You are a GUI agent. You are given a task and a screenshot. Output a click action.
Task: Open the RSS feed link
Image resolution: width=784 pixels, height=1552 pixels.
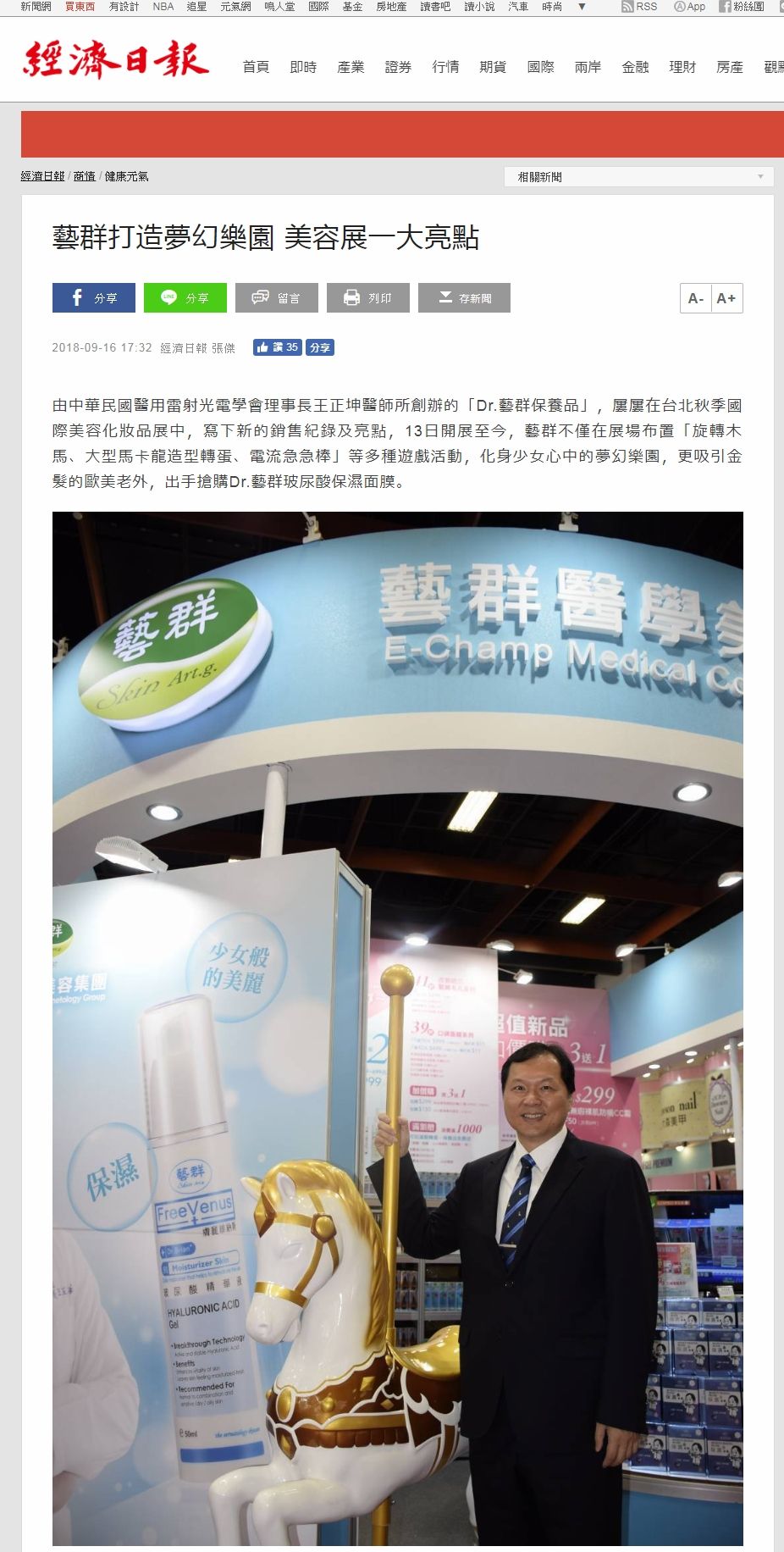point(639,6)
